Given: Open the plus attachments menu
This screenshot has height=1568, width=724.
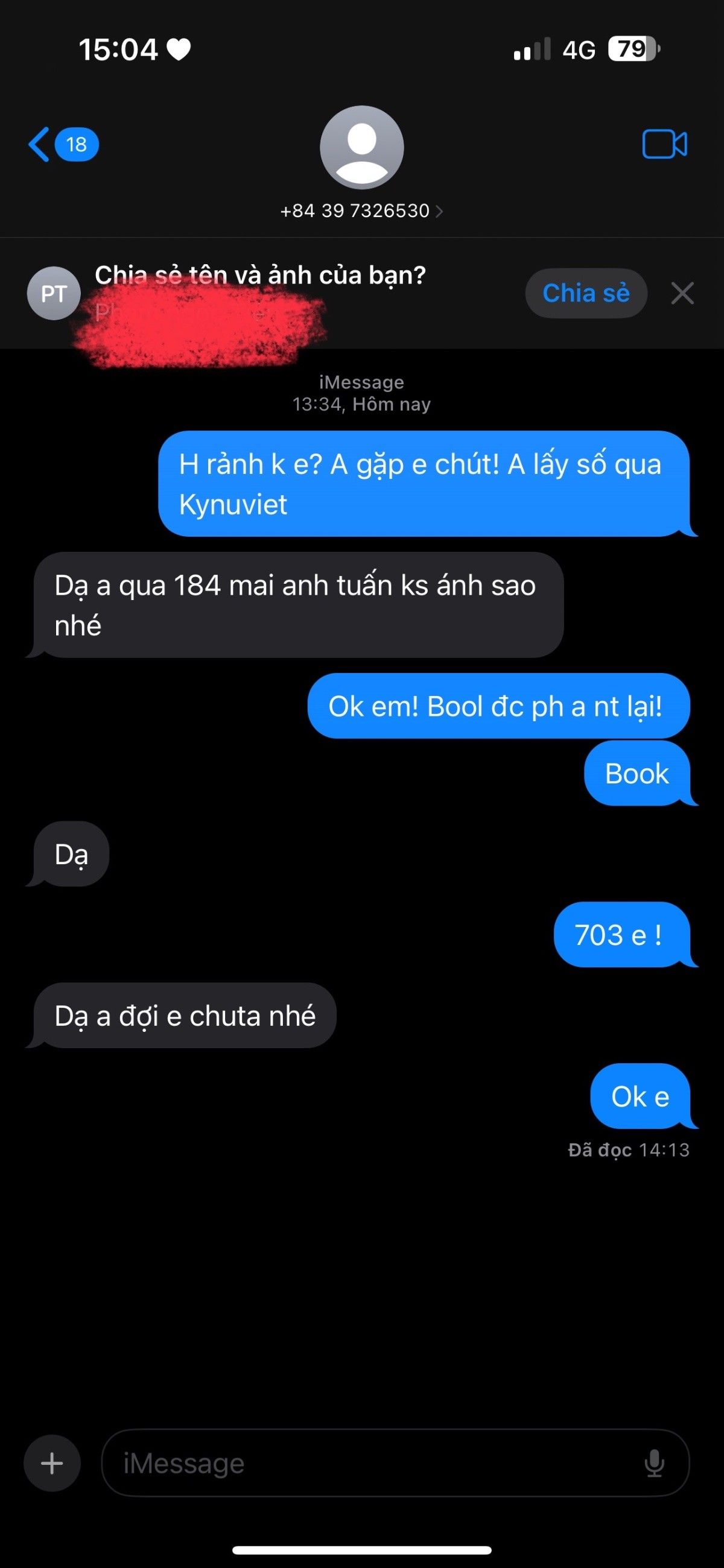Looking at the screenshot, I should tap(52, 1463).
